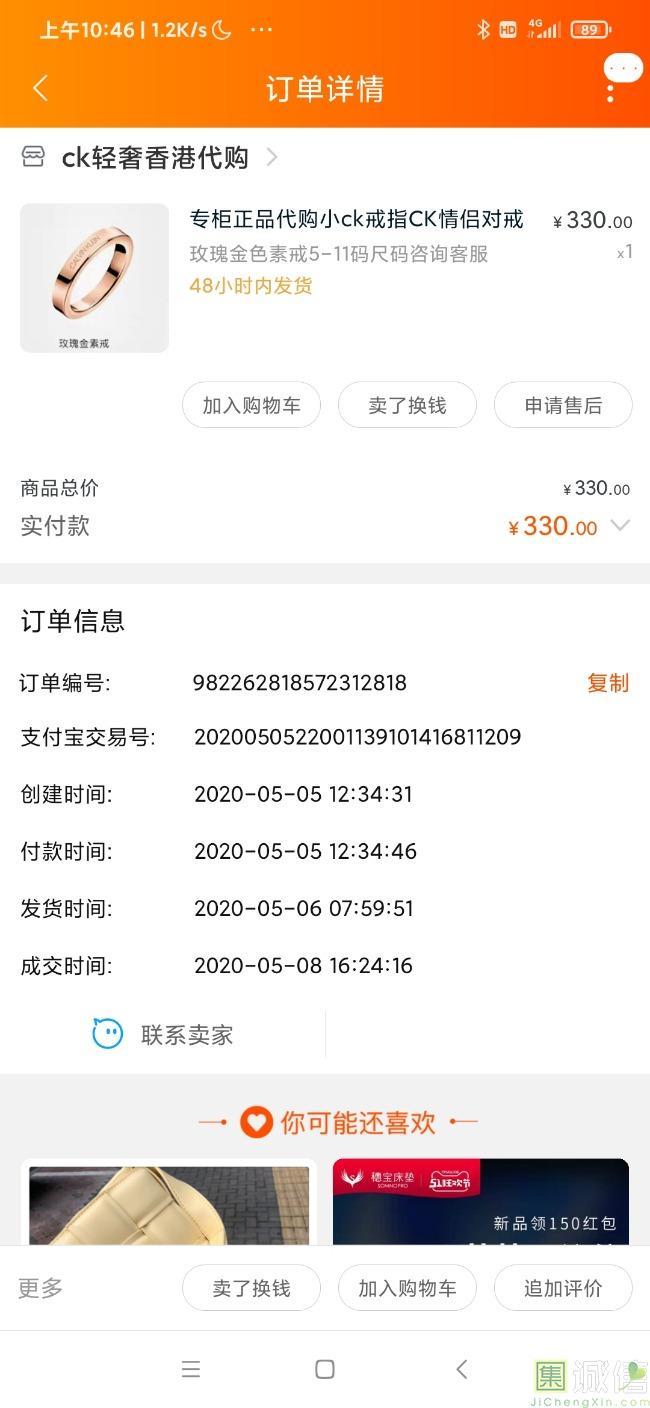Open the ck轻奢香港代购 shop page
650x1408 pixels.
(155, 158)
